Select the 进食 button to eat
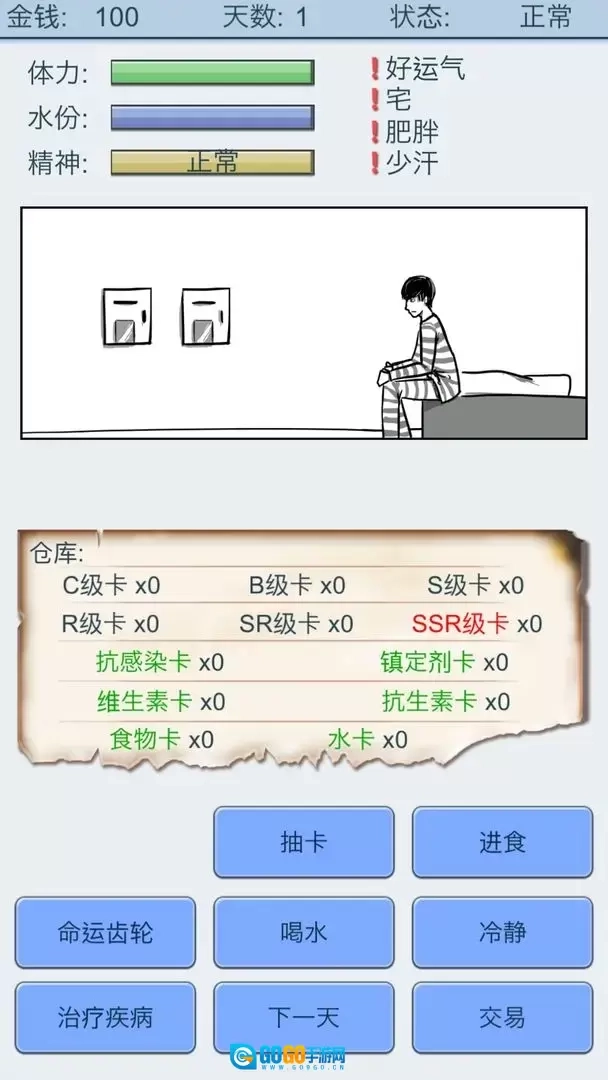The width and height of the screenshot is (608, 1080). coord(502,842)
